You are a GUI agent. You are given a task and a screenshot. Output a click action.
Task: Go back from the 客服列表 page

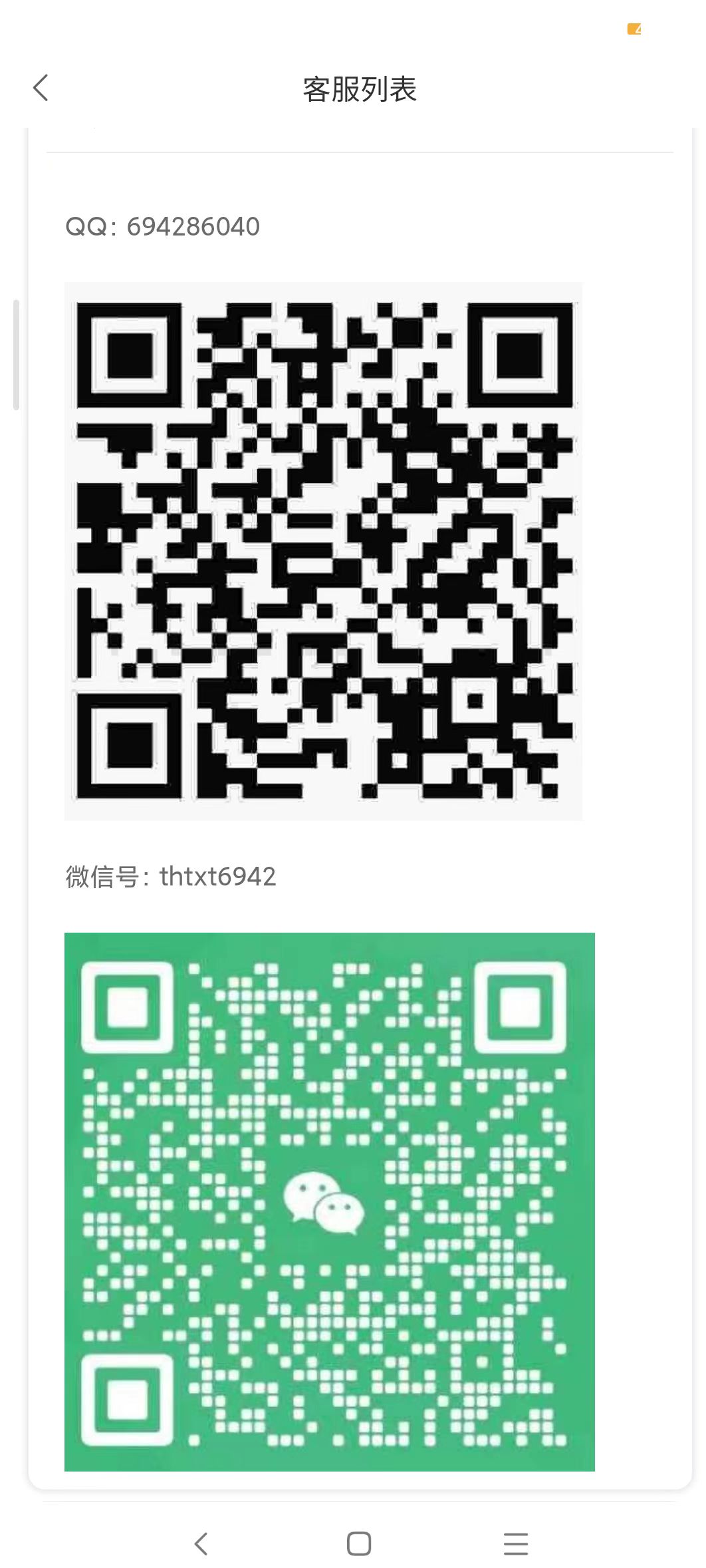pyautogui.click(x=41, y=88)
